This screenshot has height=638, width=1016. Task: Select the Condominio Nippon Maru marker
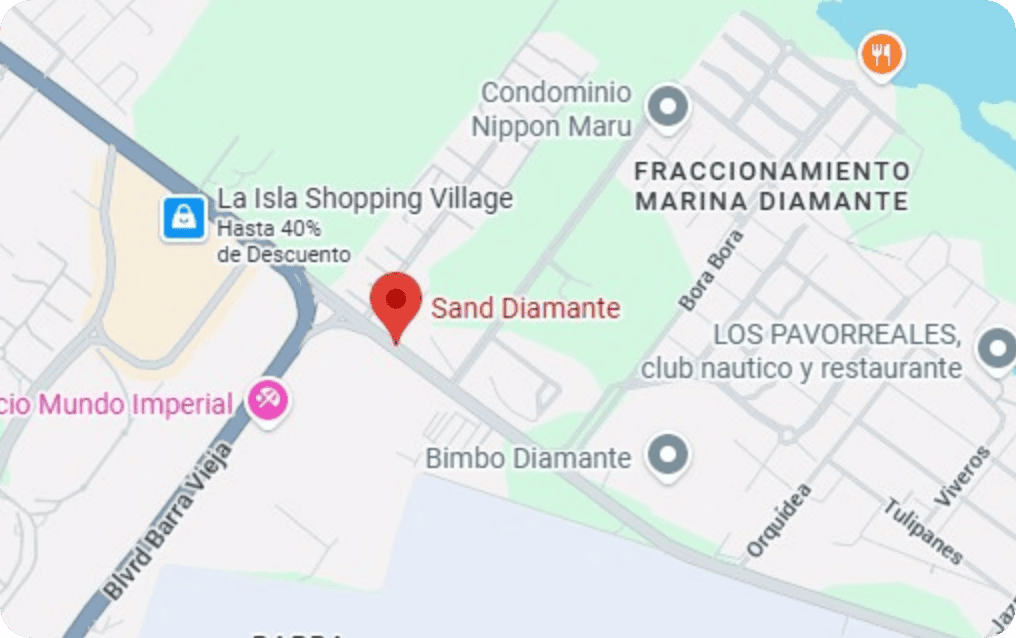click(x=668, y=105)
